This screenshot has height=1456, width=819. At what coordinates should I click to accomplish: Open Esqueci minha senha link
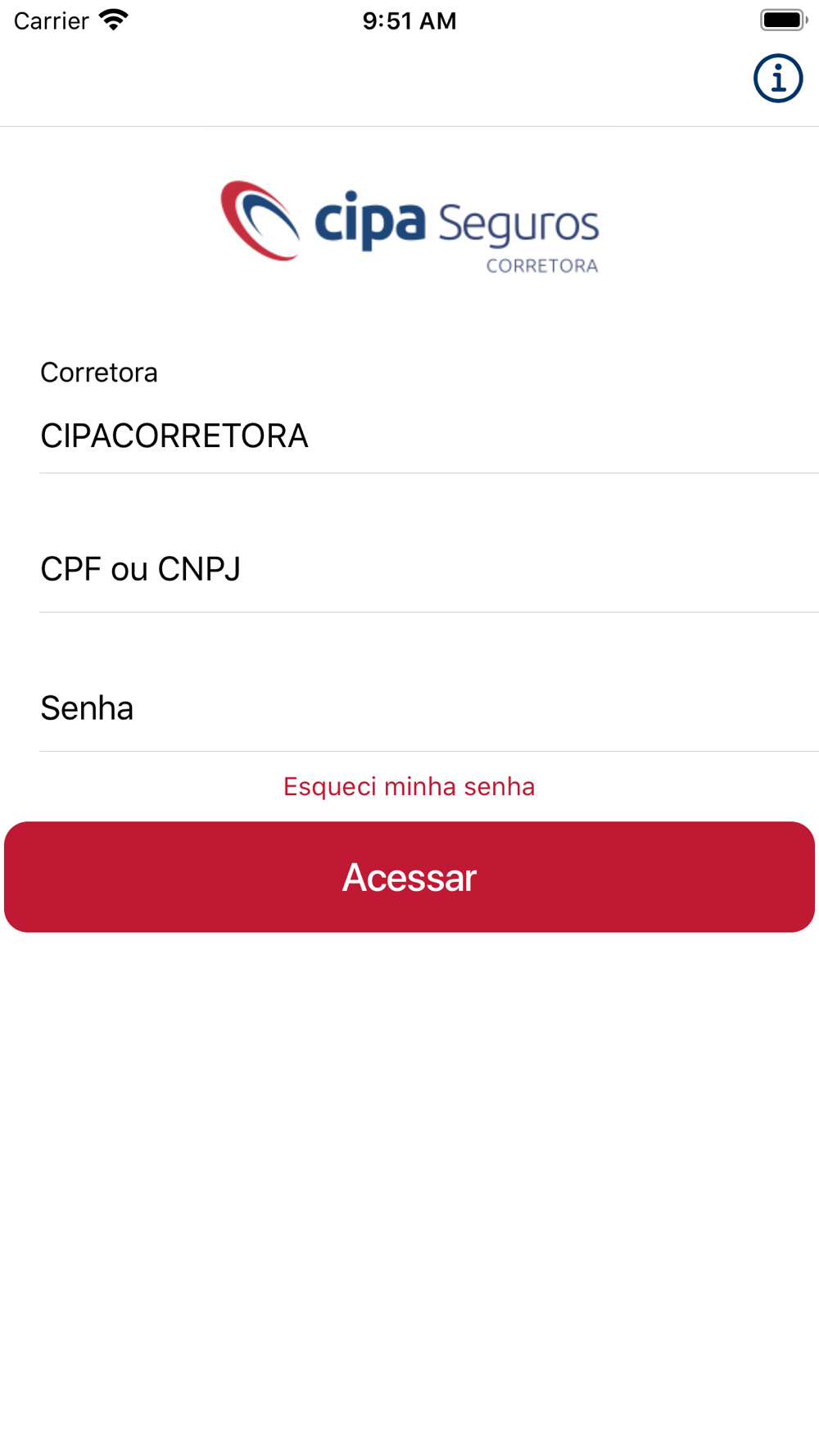click(x=409, y=787)
